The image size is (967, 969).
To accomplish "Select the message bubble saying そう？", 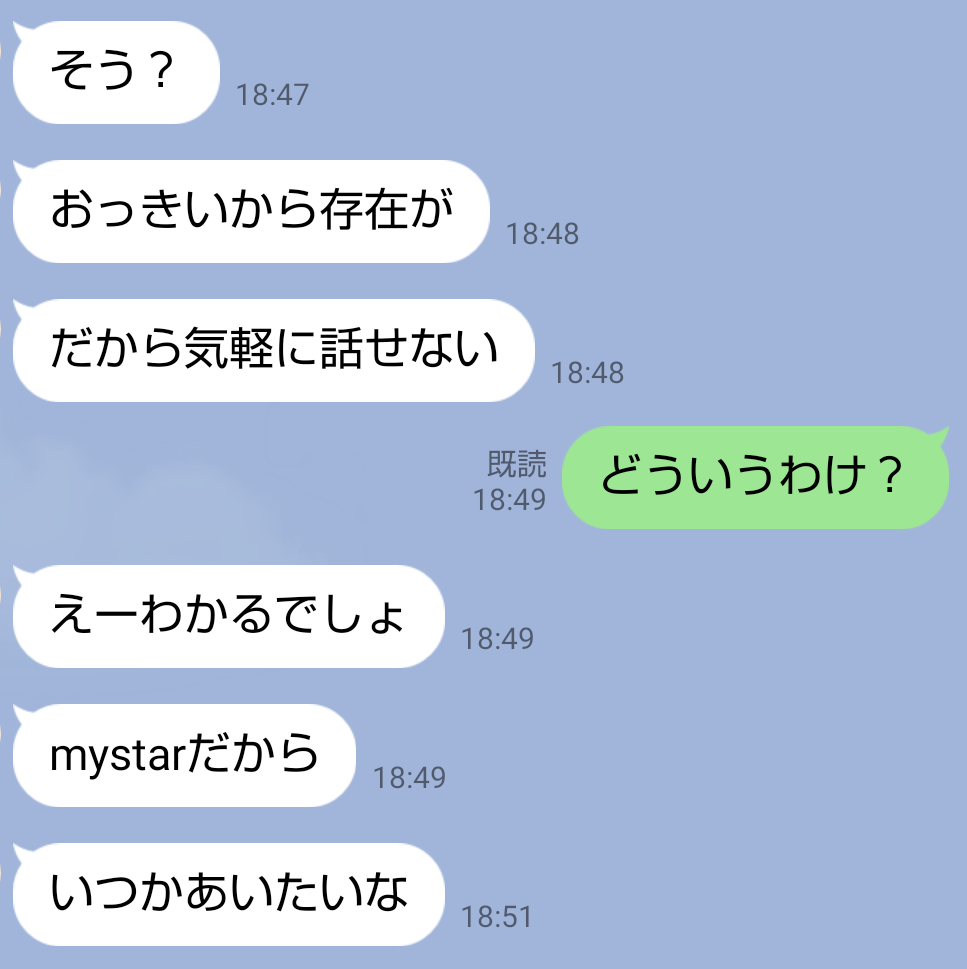I will [115, 70].
